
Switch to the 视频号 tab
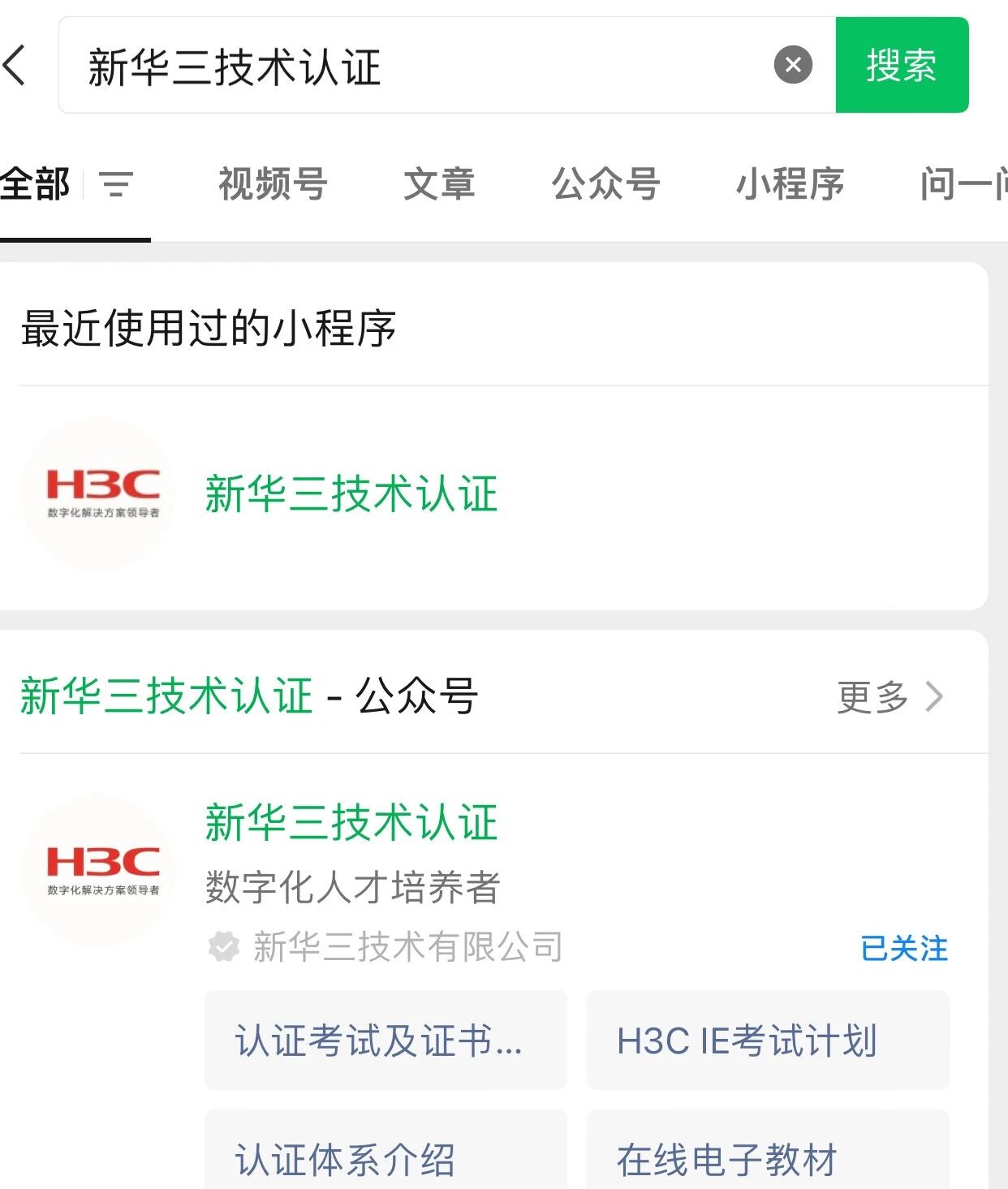coord(273,184)
